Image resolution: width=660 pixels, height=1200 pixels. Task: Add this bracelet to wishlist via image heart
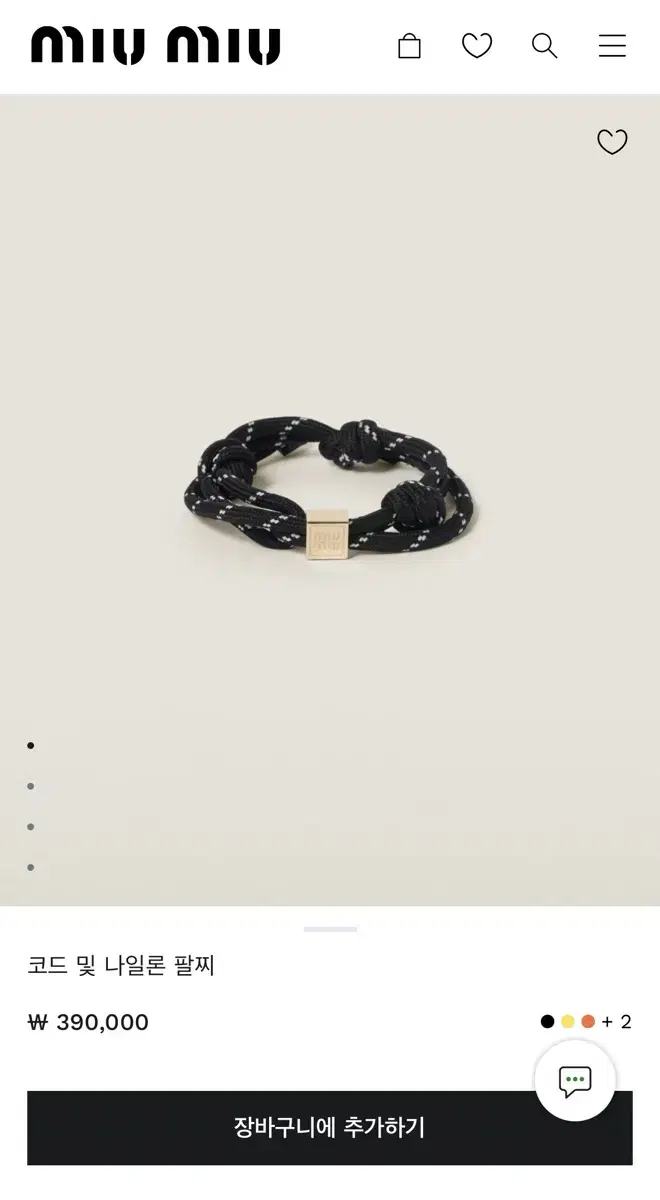pos(612,142)
